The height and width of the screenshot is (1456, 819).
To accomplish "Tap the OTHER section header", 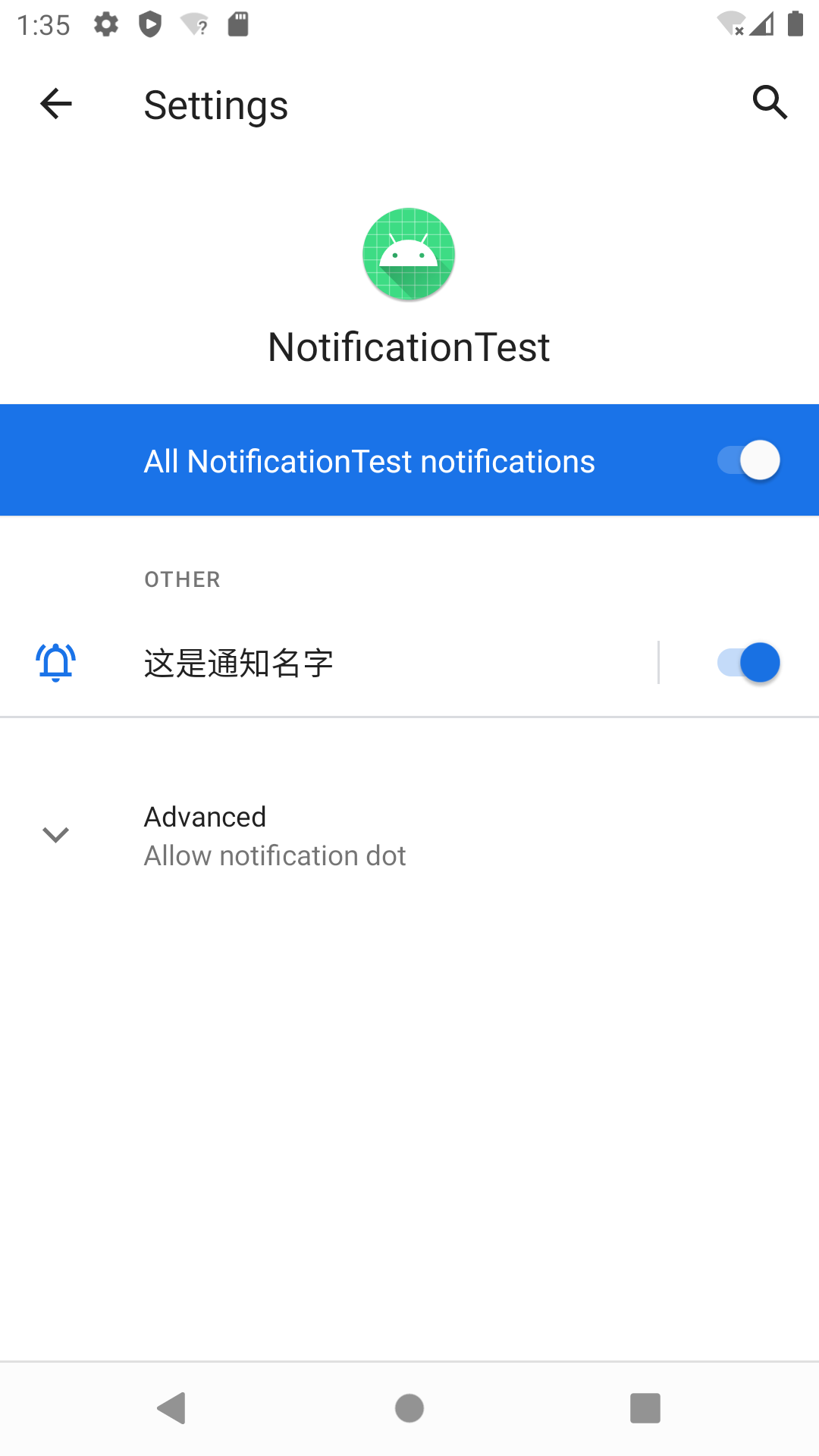I will click(182, 579).
